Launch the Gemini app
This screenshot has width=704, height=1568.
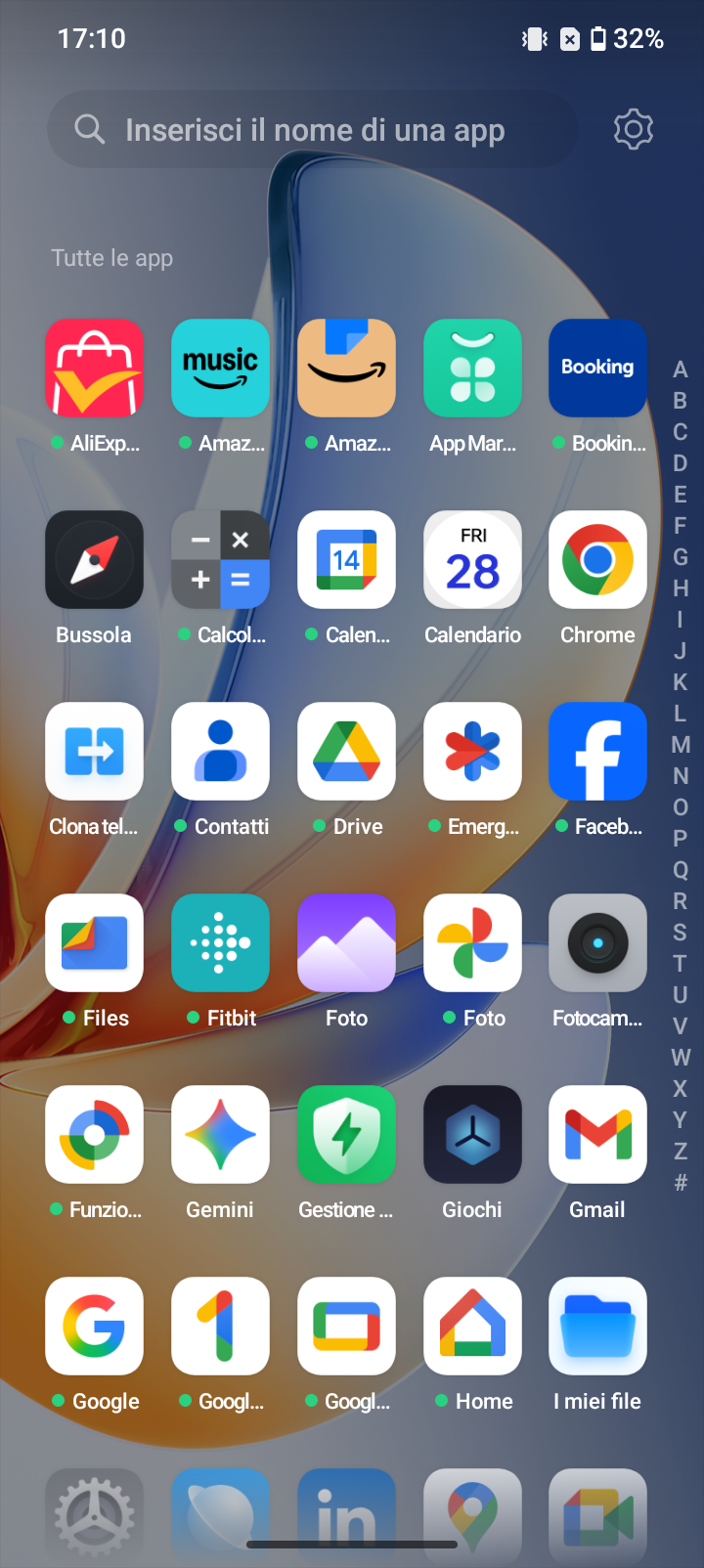point(220,1135)
